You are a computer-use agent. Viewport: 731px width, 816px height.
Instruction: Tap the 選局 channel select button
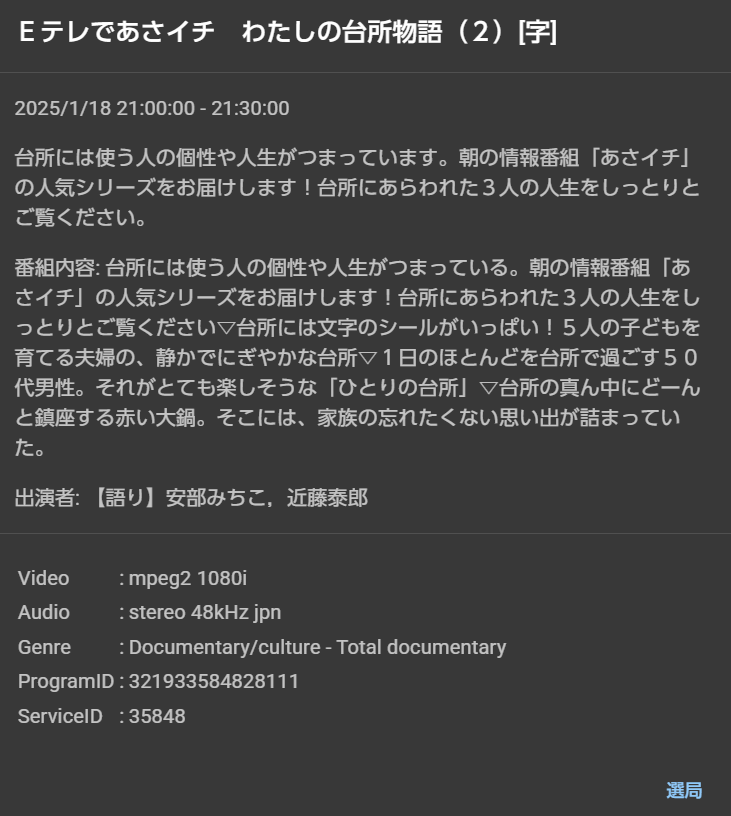[684, 790]
